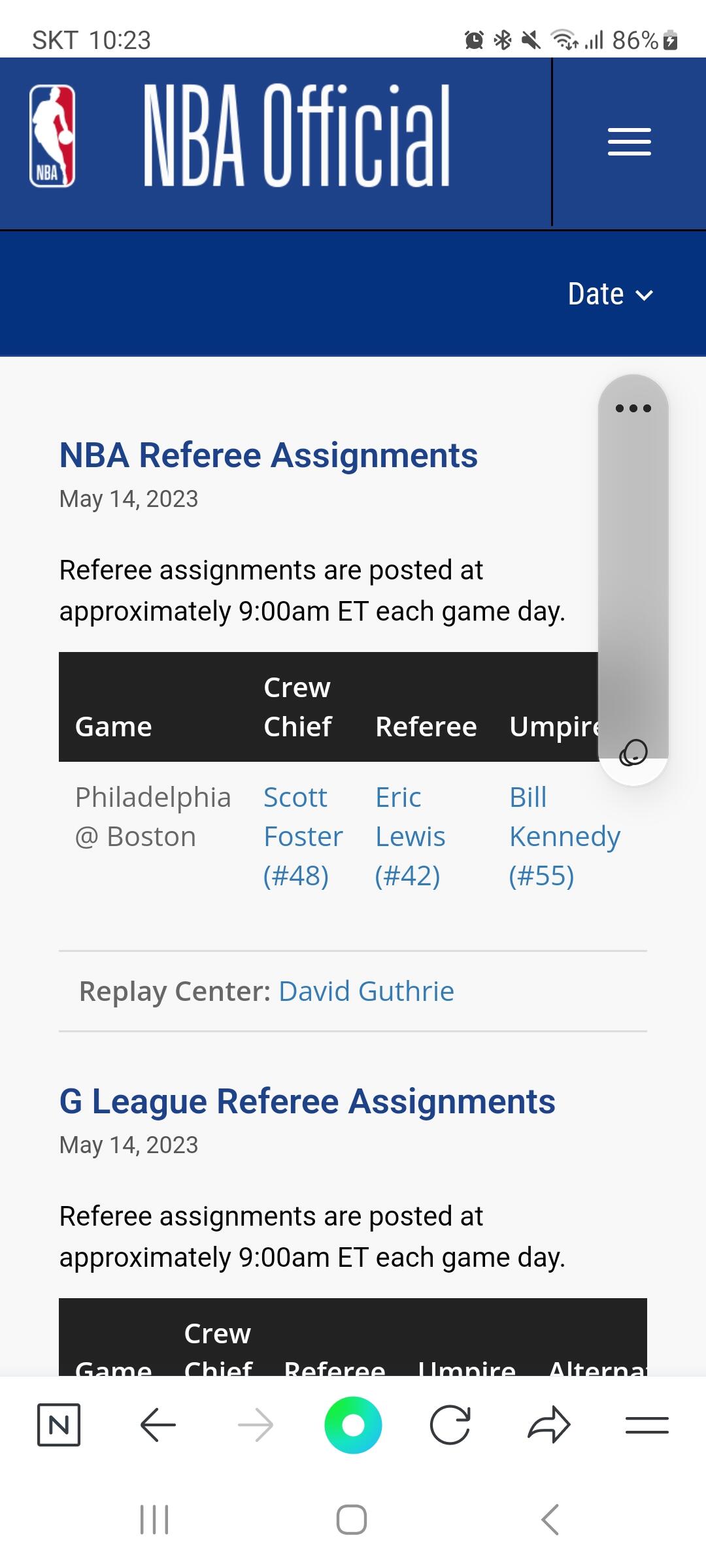
Task: Tap the green circle browser button
Action: click(x=353, y=1425)
